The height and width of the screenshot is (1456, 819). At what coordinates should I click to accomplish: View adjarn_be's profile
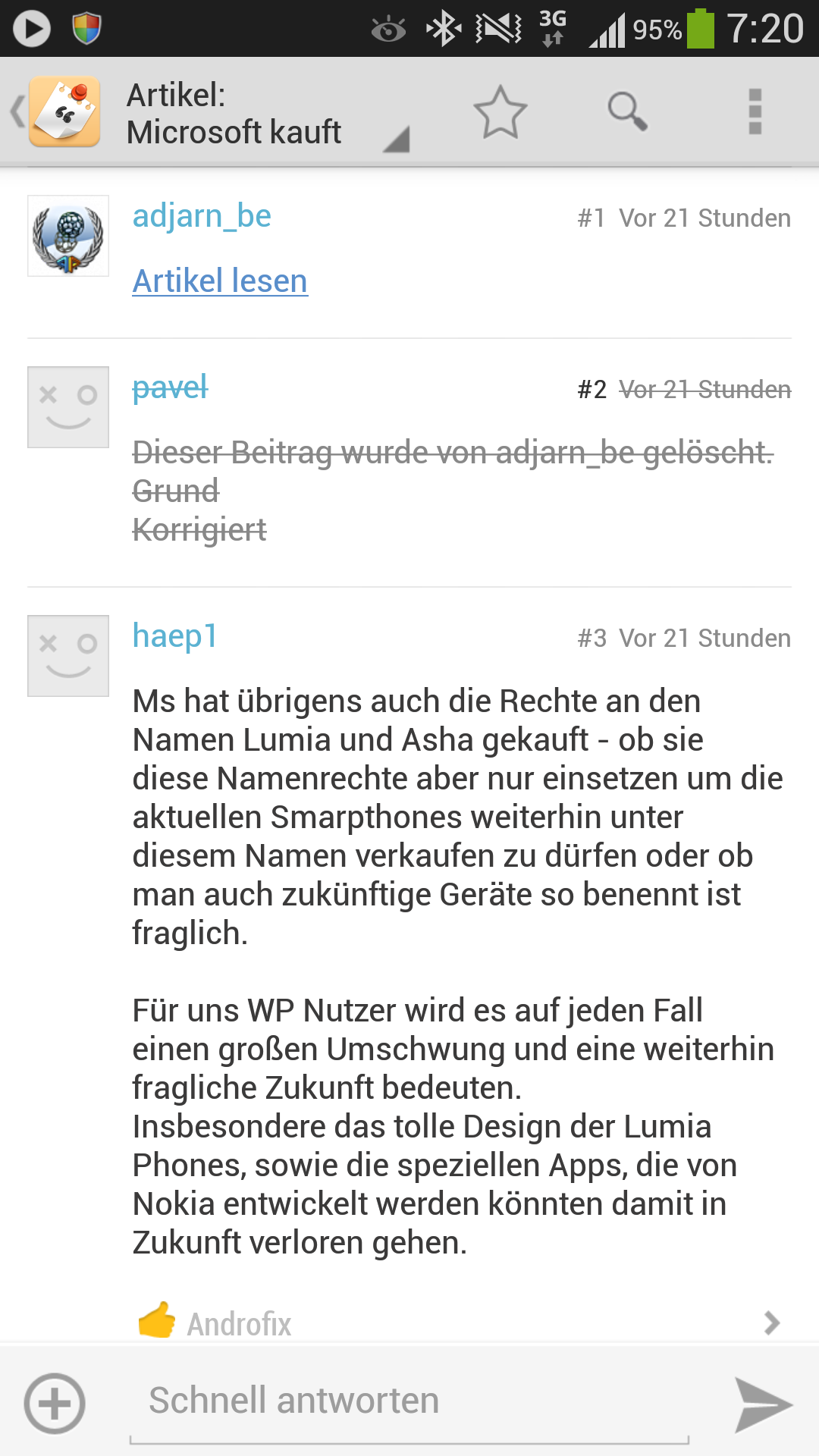pyautogui.click(x=202, y=216)
